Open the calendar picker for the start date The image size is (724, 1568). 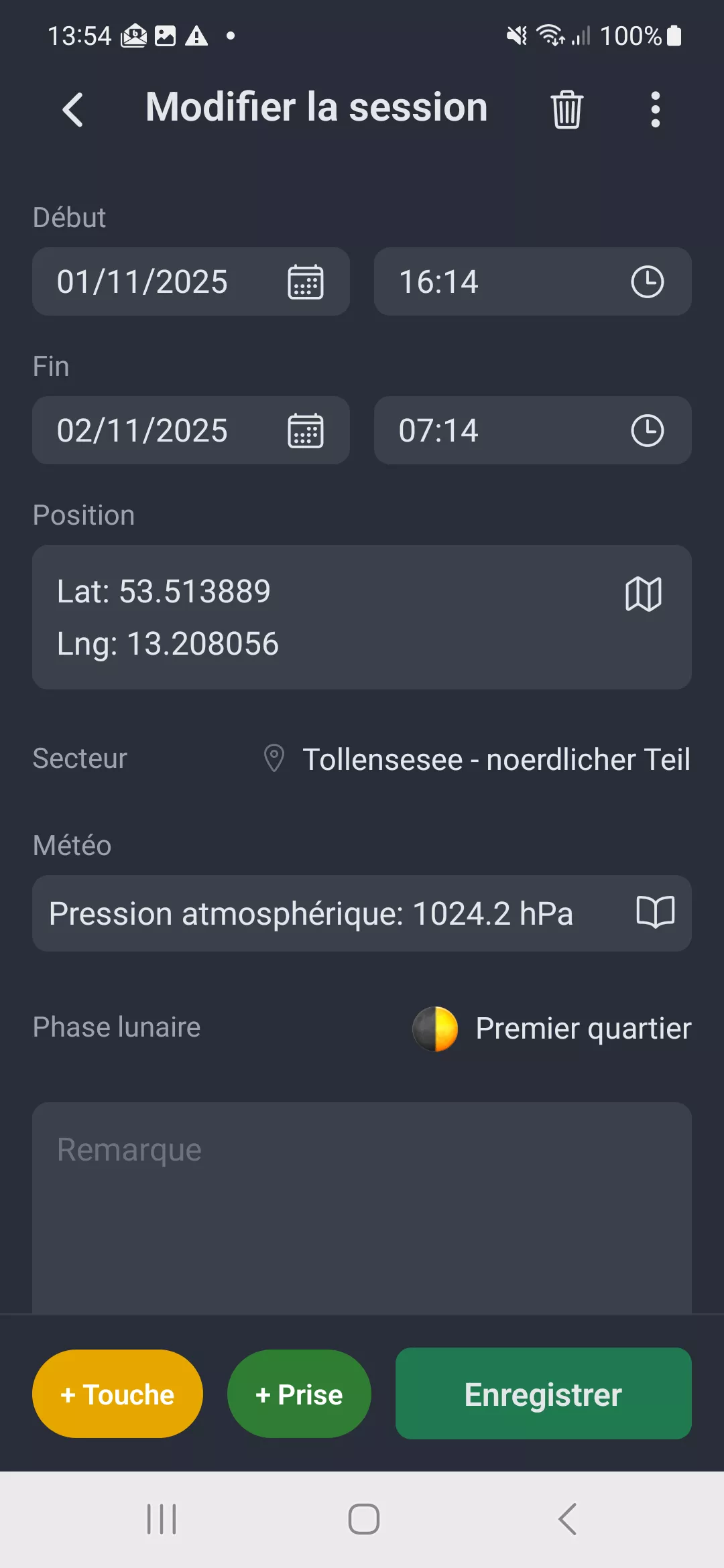pyautogui.click(x=306, y=281)
